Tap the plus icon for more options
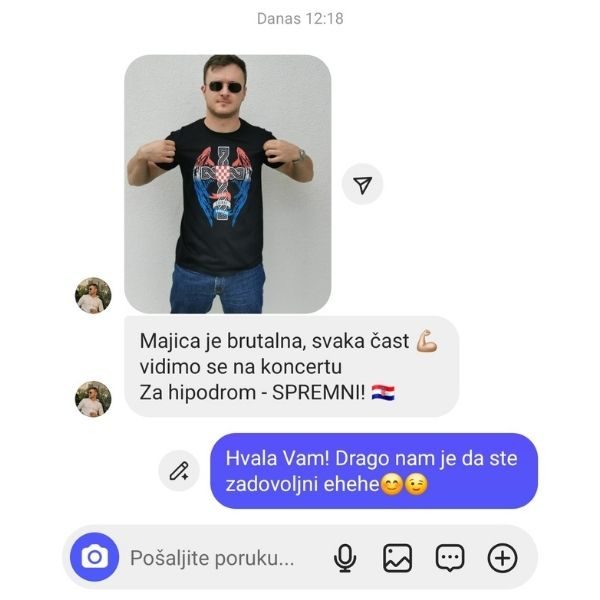 (502, 558)
